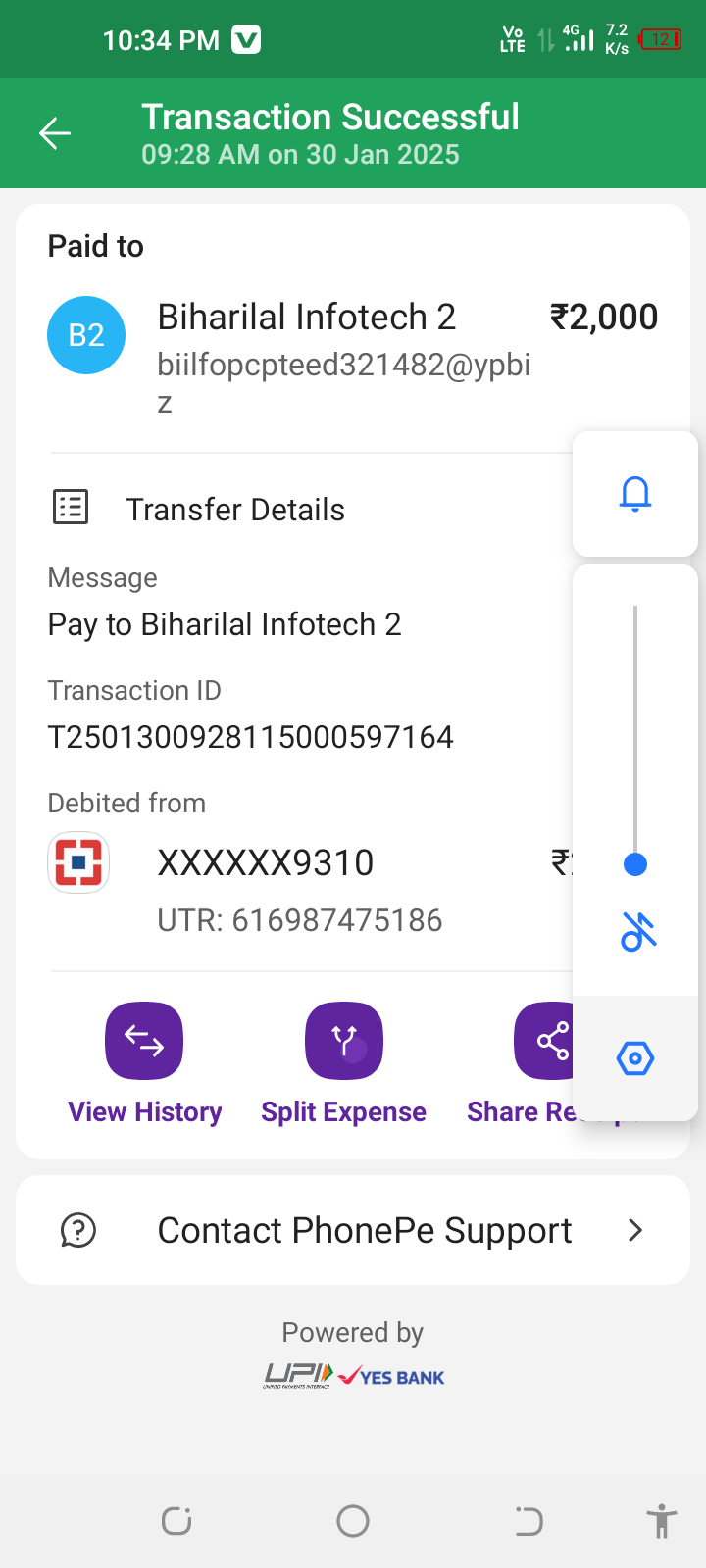706x1568 pixels.
Task: Tap the system back button
Action: tap(529, 1521)
